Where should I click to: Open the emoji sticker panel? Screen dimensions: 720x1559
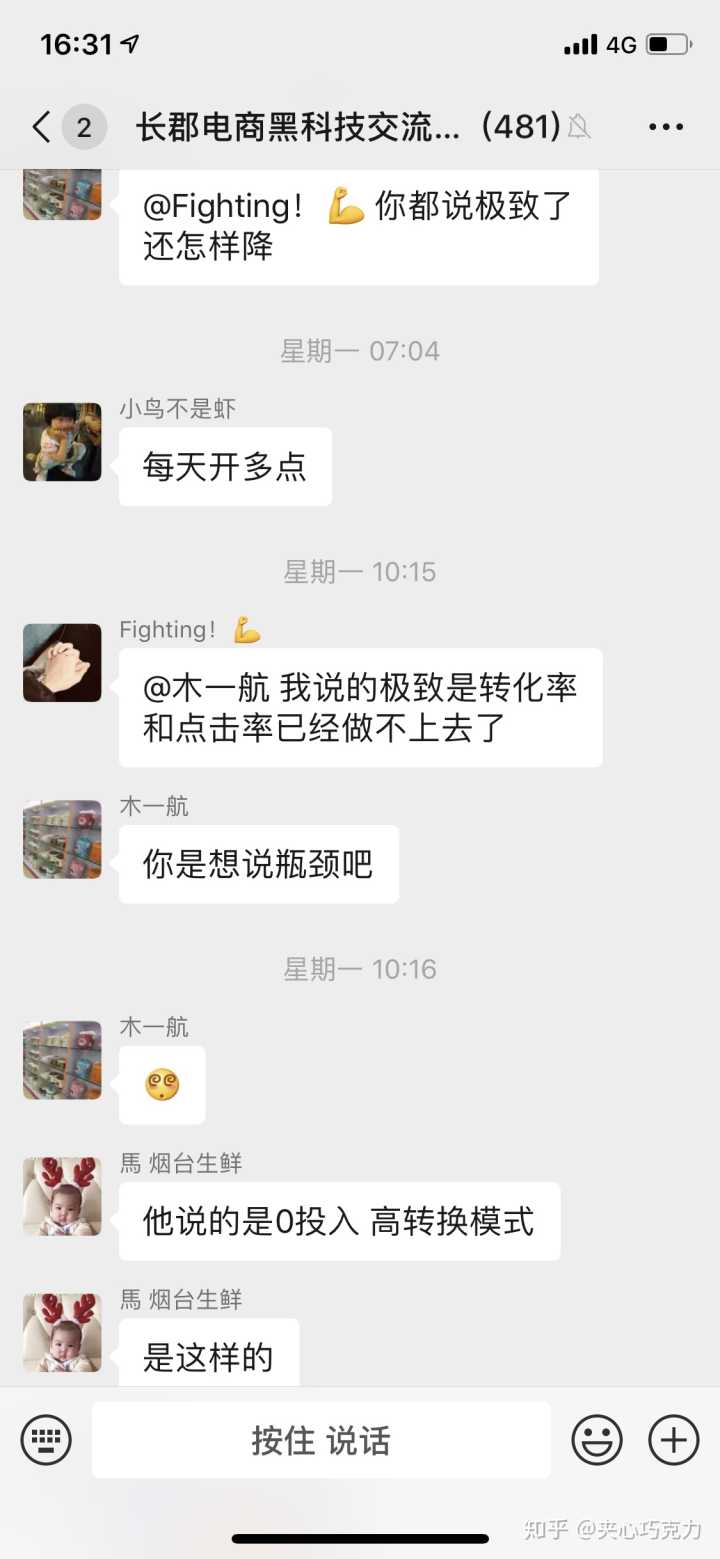[x=597, y=1440]
